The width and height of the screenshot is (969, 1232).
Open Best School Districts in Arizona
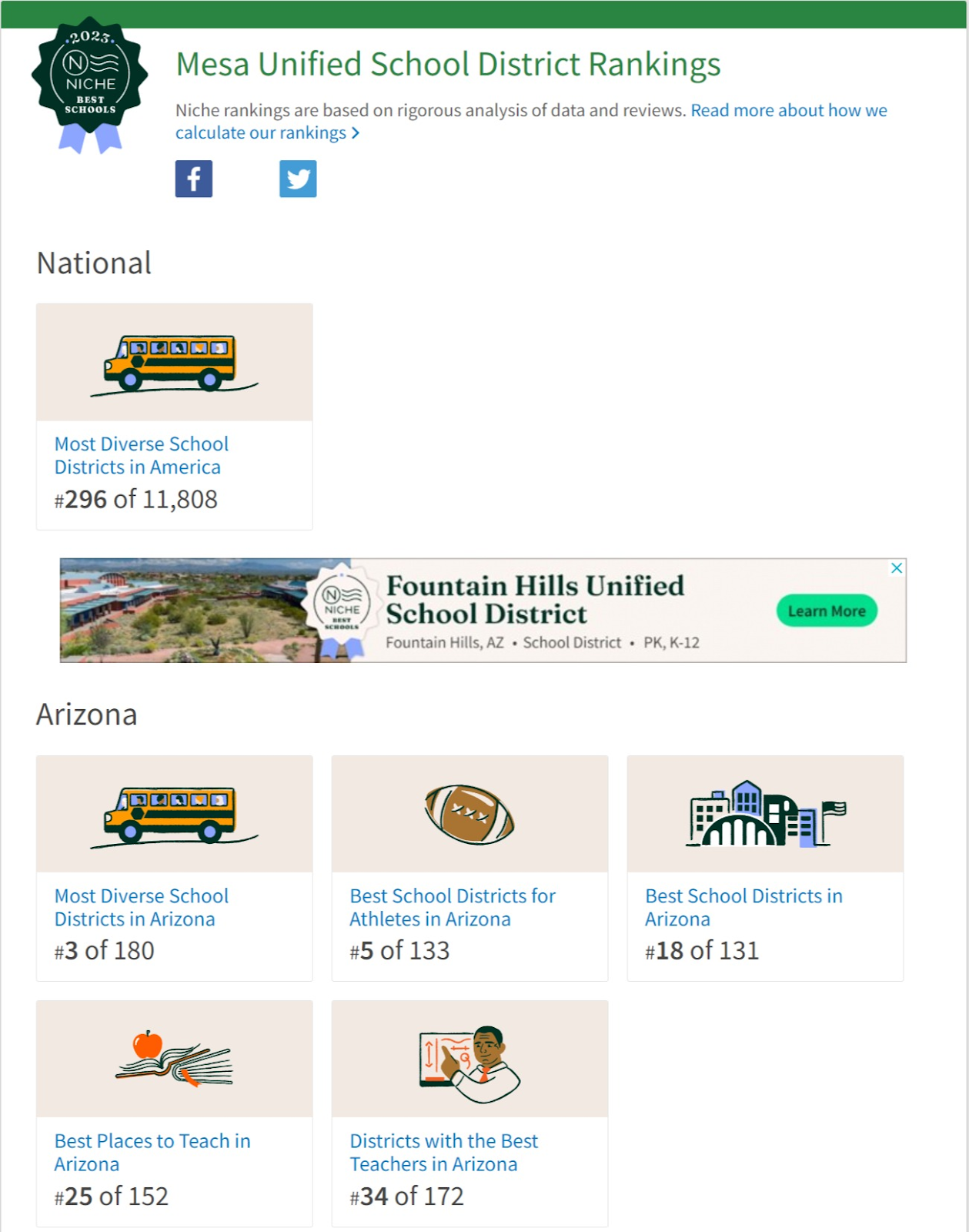click(x=744, y=907)
